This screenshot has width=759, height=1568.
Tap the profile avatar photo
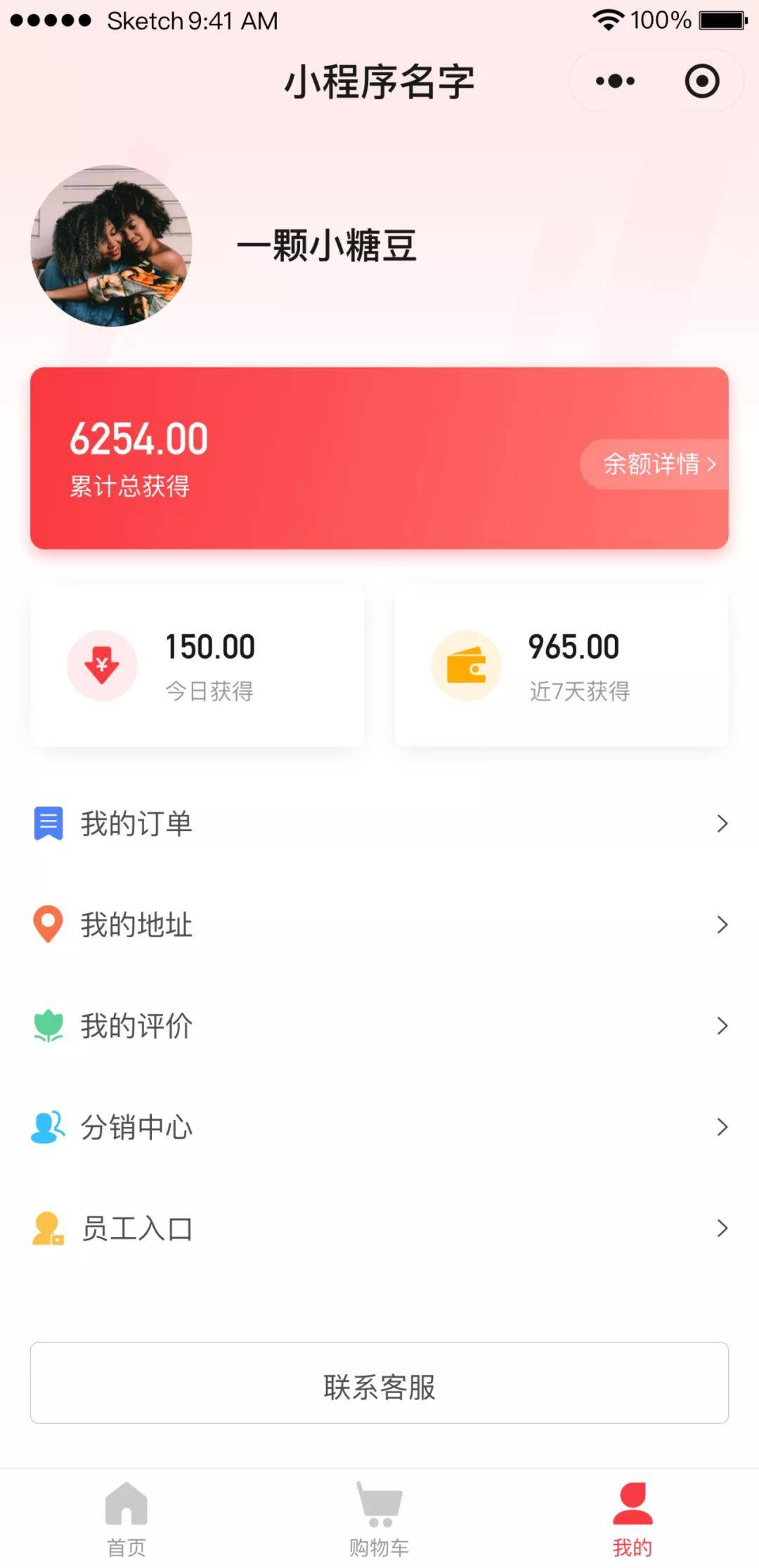[x=111, y=246]
